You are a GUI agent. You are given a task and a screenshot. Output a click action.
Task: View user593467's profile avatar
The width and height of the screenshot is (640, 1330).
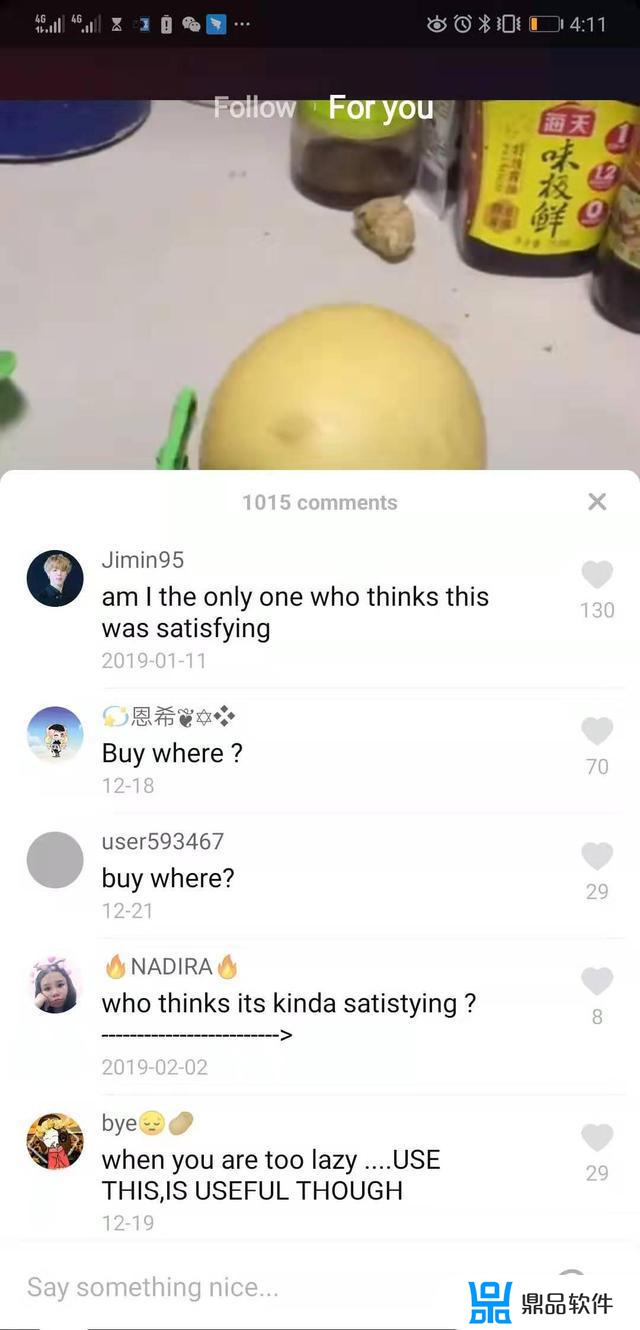coord(55,860)
